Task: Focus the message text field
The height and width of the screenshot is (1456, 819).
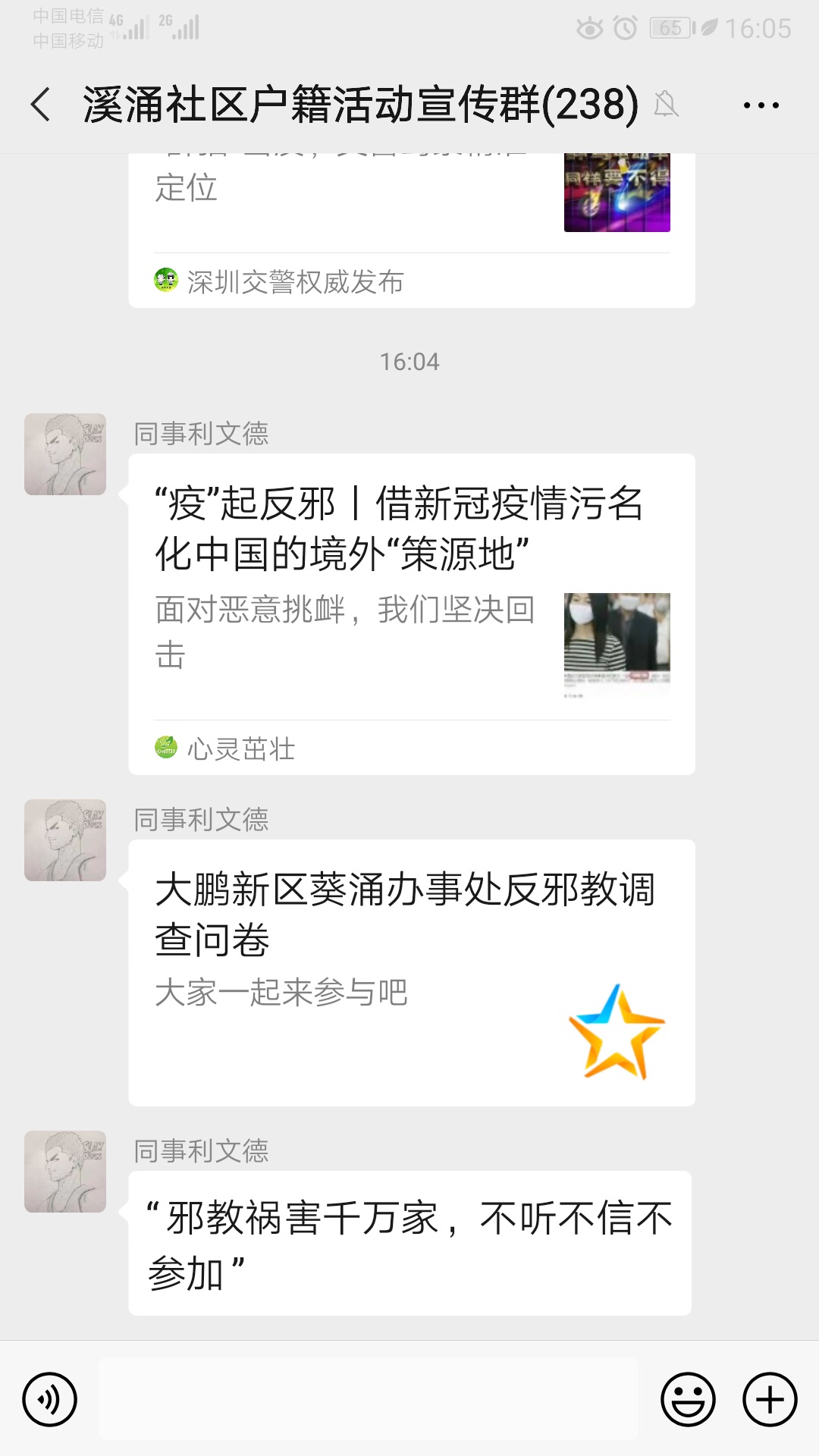Action: click(x=369, y=1399)
